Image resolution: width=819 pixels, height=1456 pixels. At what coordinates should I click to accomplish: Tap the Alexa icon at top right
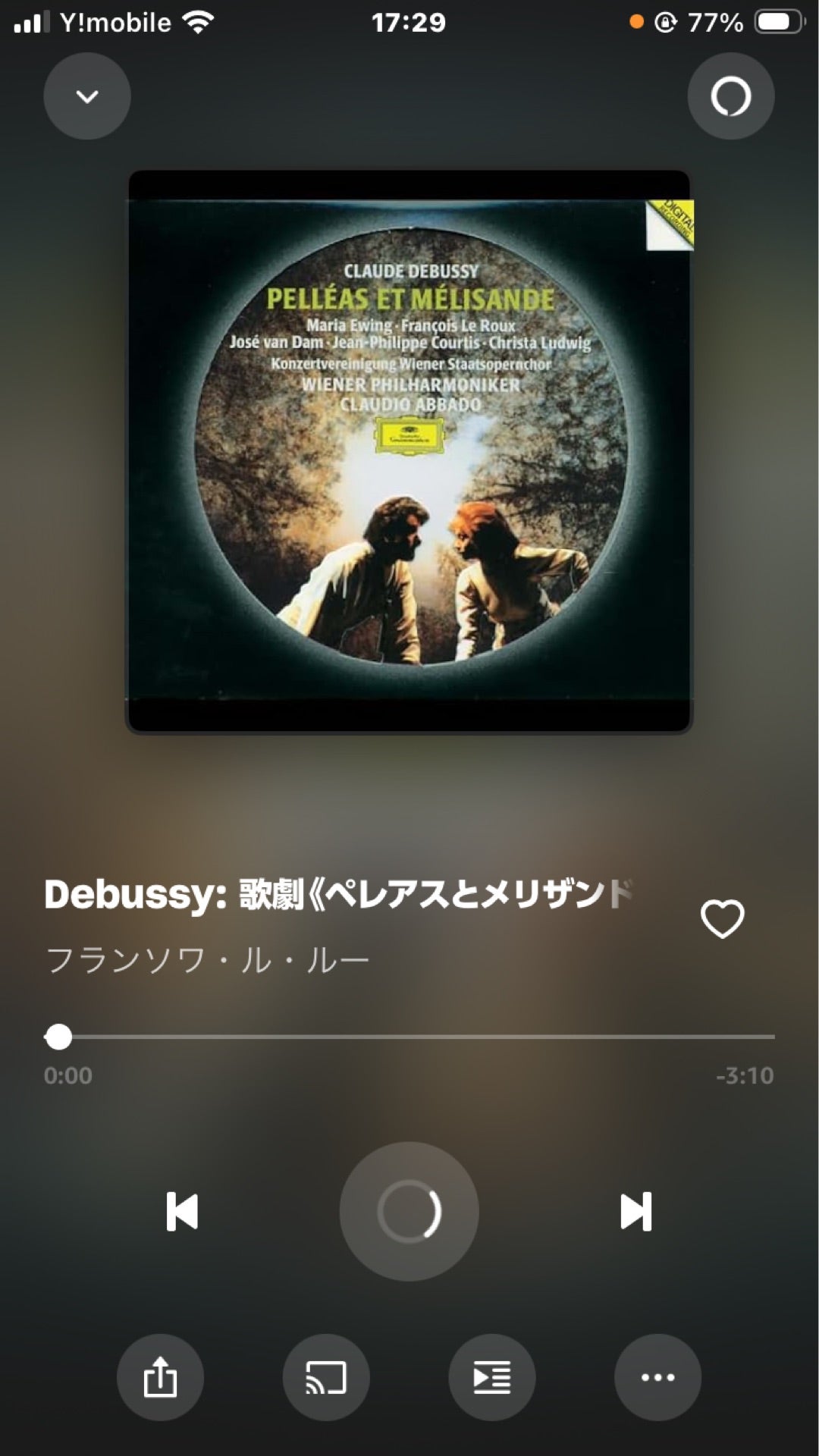[730, 96]
